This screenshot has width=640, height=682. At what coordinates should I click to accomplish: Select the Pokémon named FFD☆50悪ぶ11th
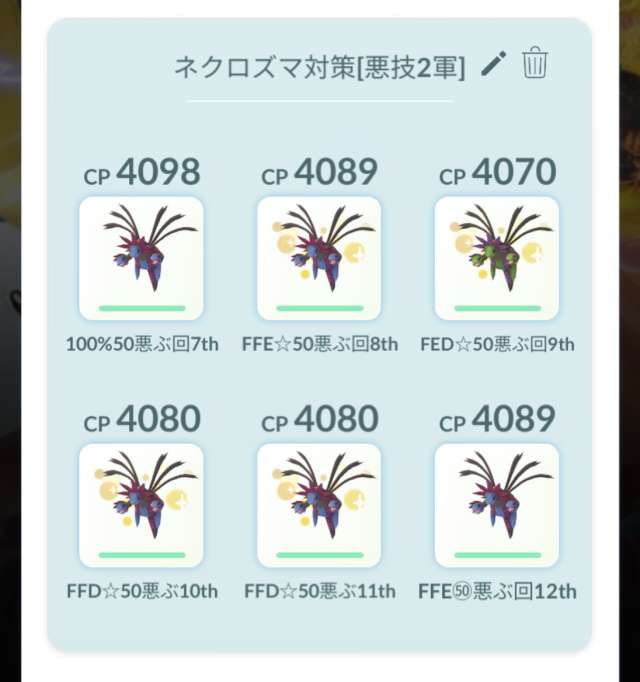319,505
